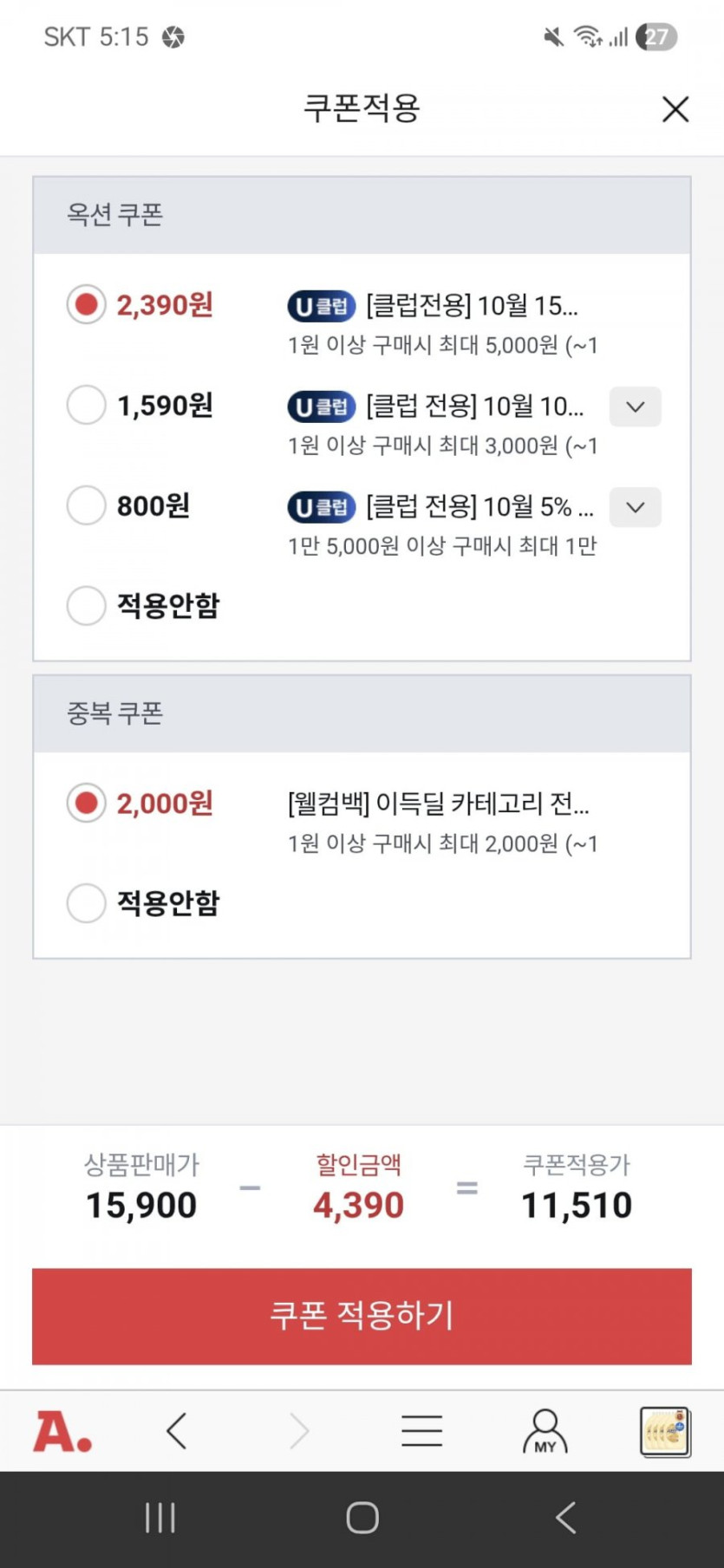Go back using the left arrow toolbar button

tap(177, 1431)
